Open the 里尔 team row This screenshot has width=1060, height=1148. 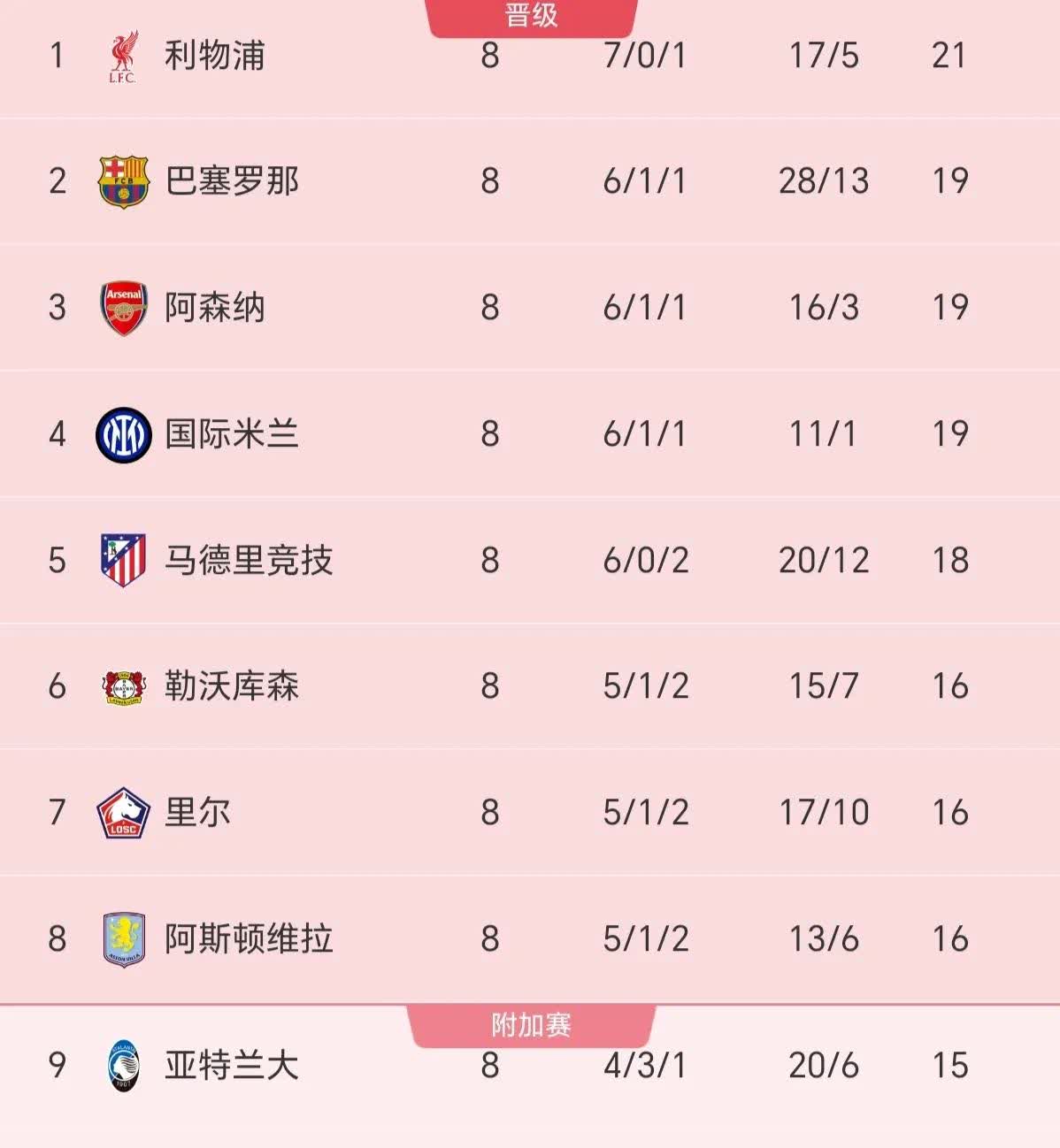point(198,812)
